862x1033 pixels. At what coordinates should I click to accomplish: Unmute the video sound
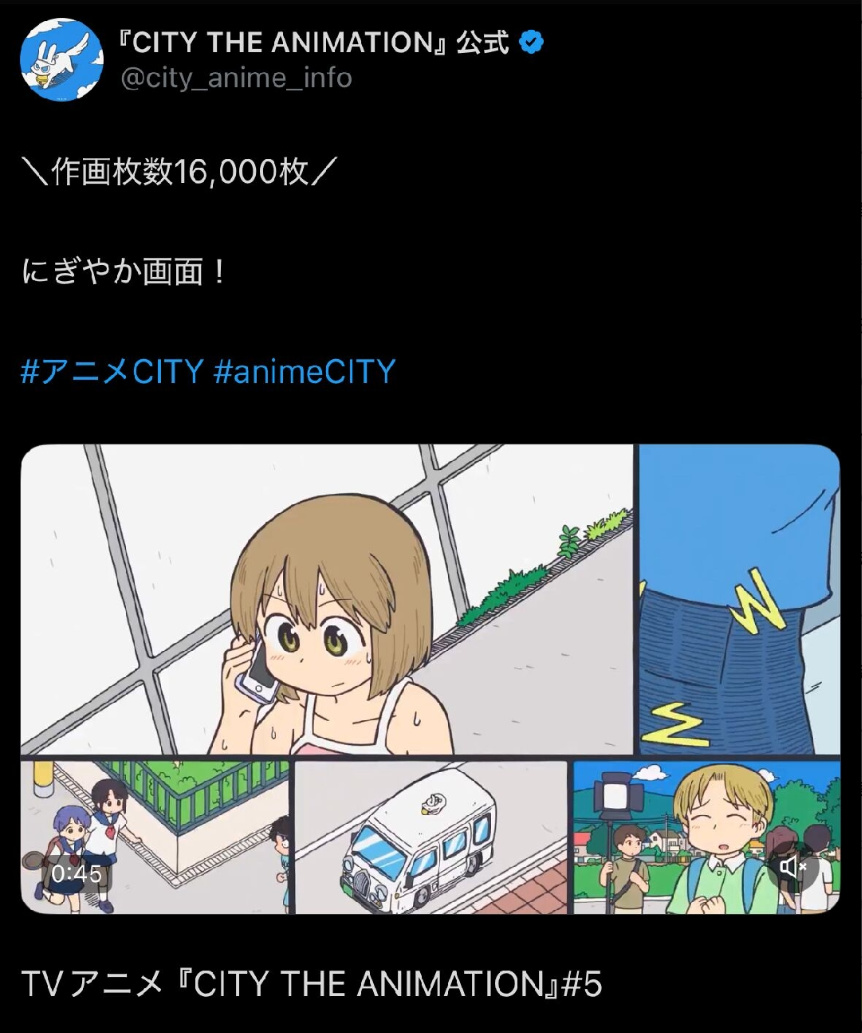tap(792, 867)
